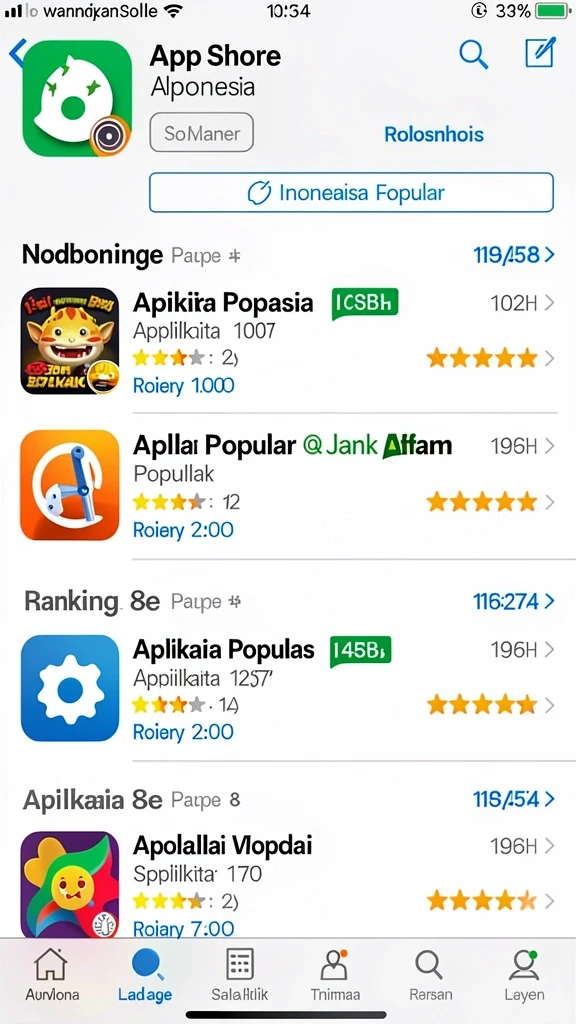Open the Rolosnhois link
This screenshot has width=576, height=1024.
[434, 135]
